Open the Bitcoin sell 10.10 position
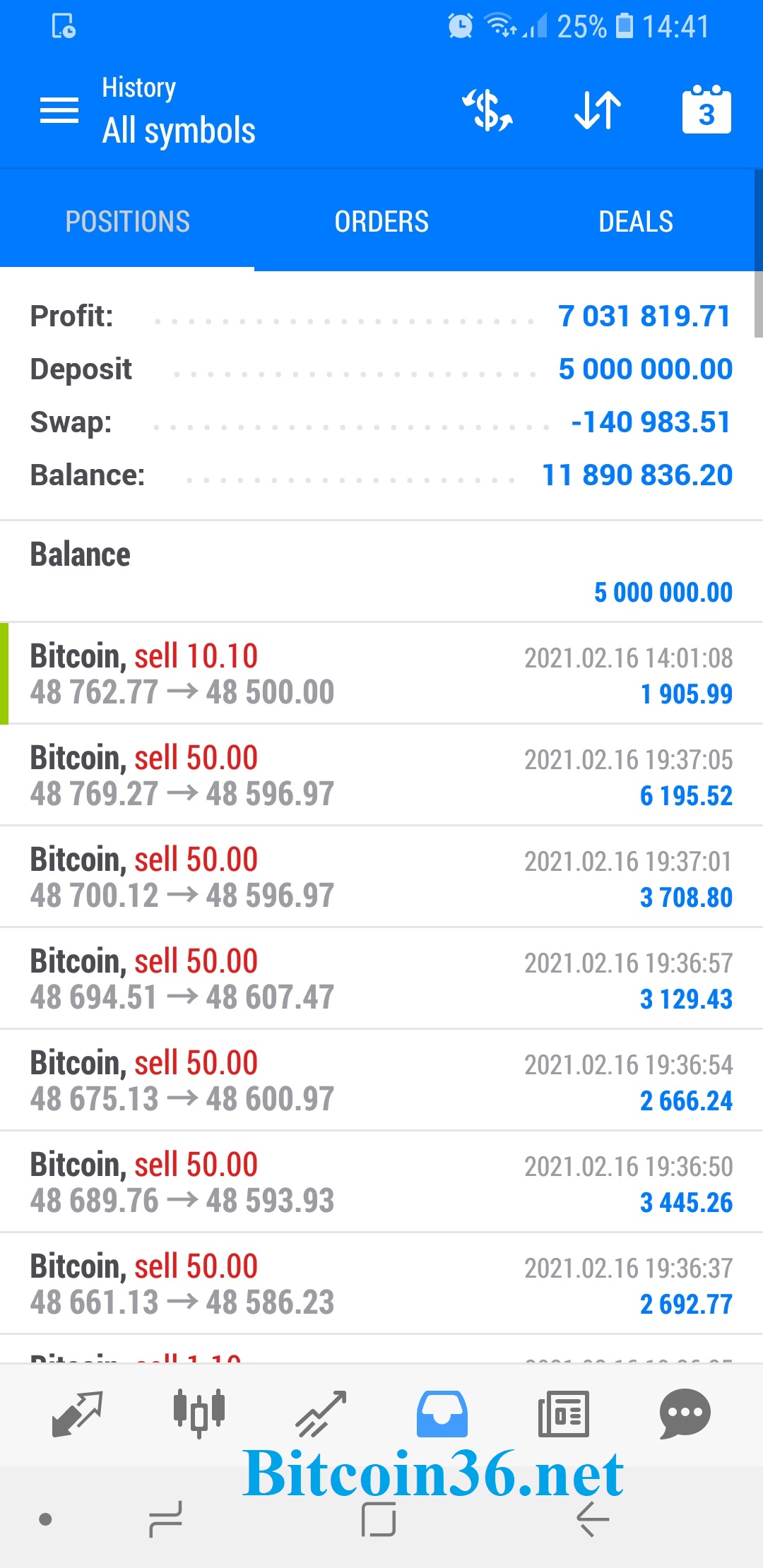This screenshot has height=1568, width=763. click(x=381, y=674)
